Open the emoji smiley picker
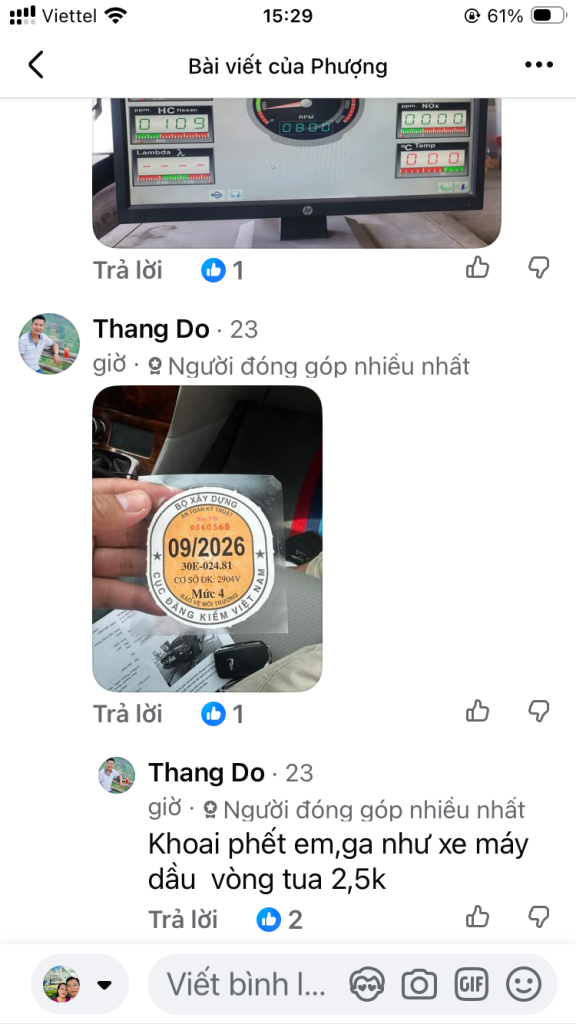Screen dimensions: 576x1024 pyautogui.click(x=524, y=984)
